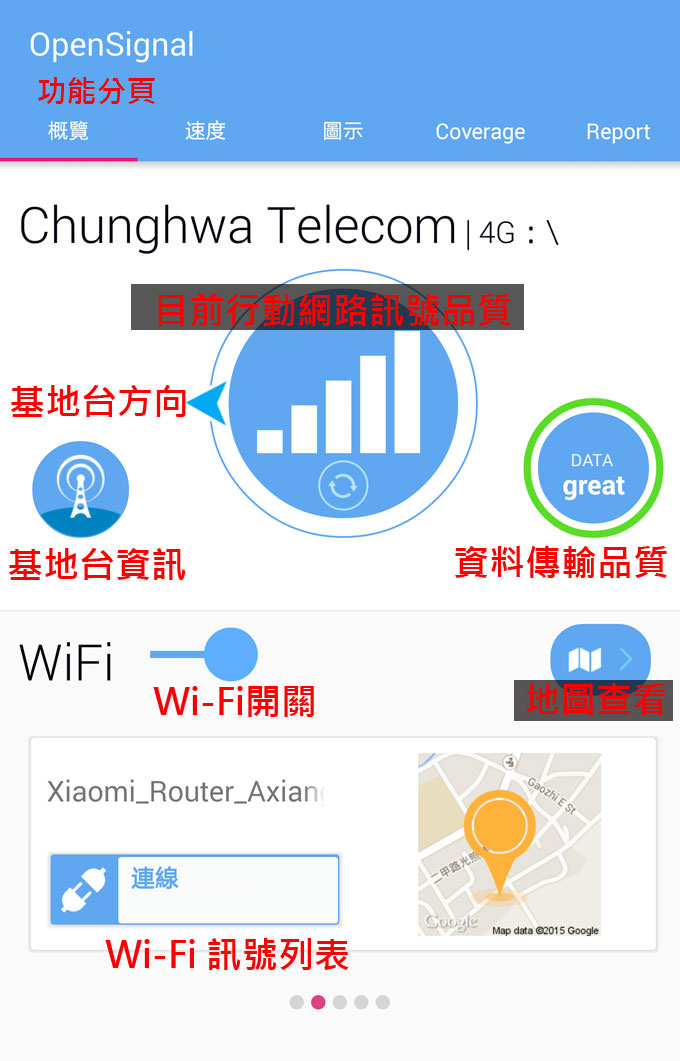Image resolution: width=680 pixels, height=1061 pixels.
Task: Refresh the mobile signal reading
Action: click(x=343, y=486)
